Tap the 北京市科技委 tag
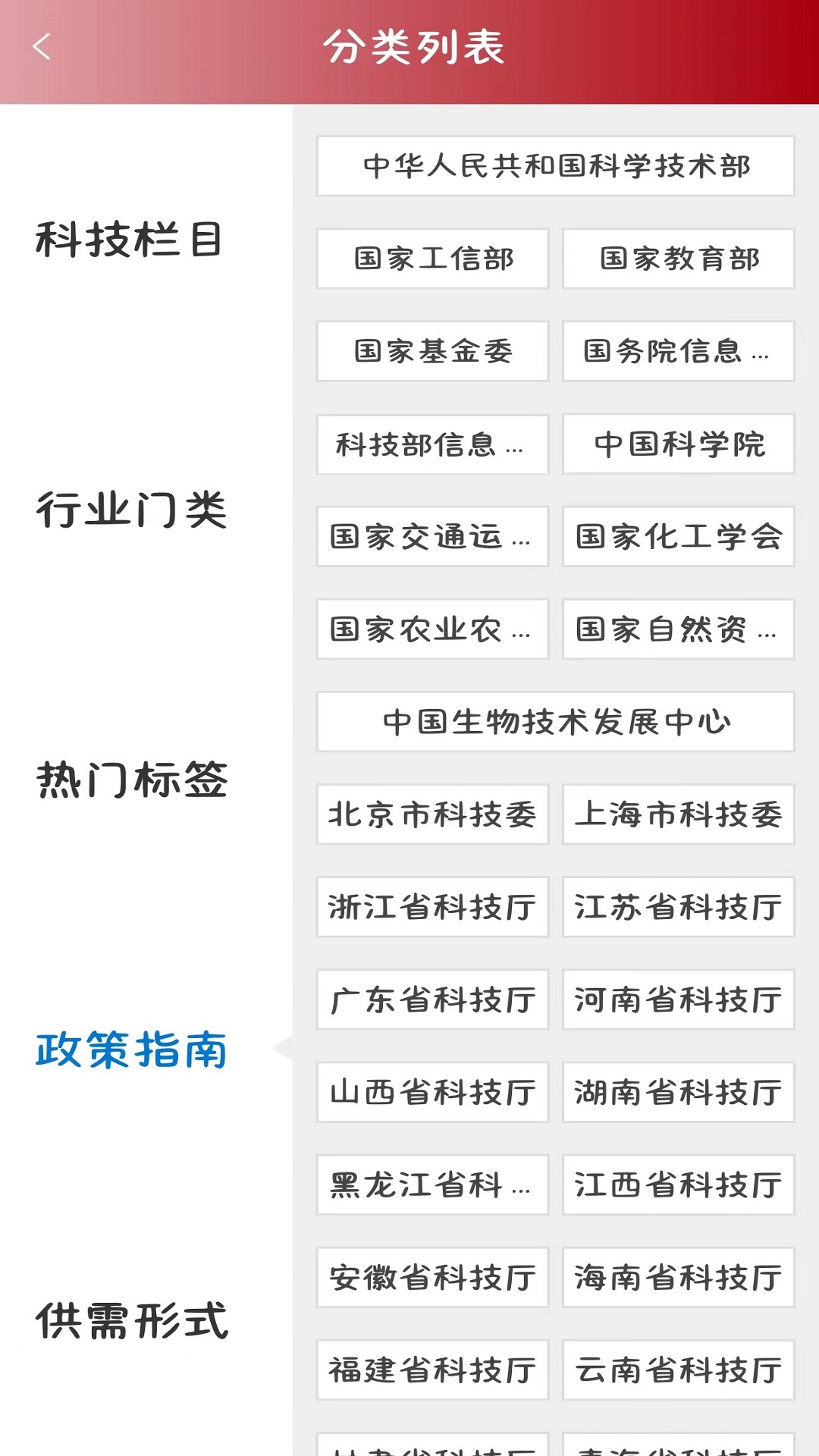Image resolution: width=819 pixels, height=1456 pixels. click(431, 814)
